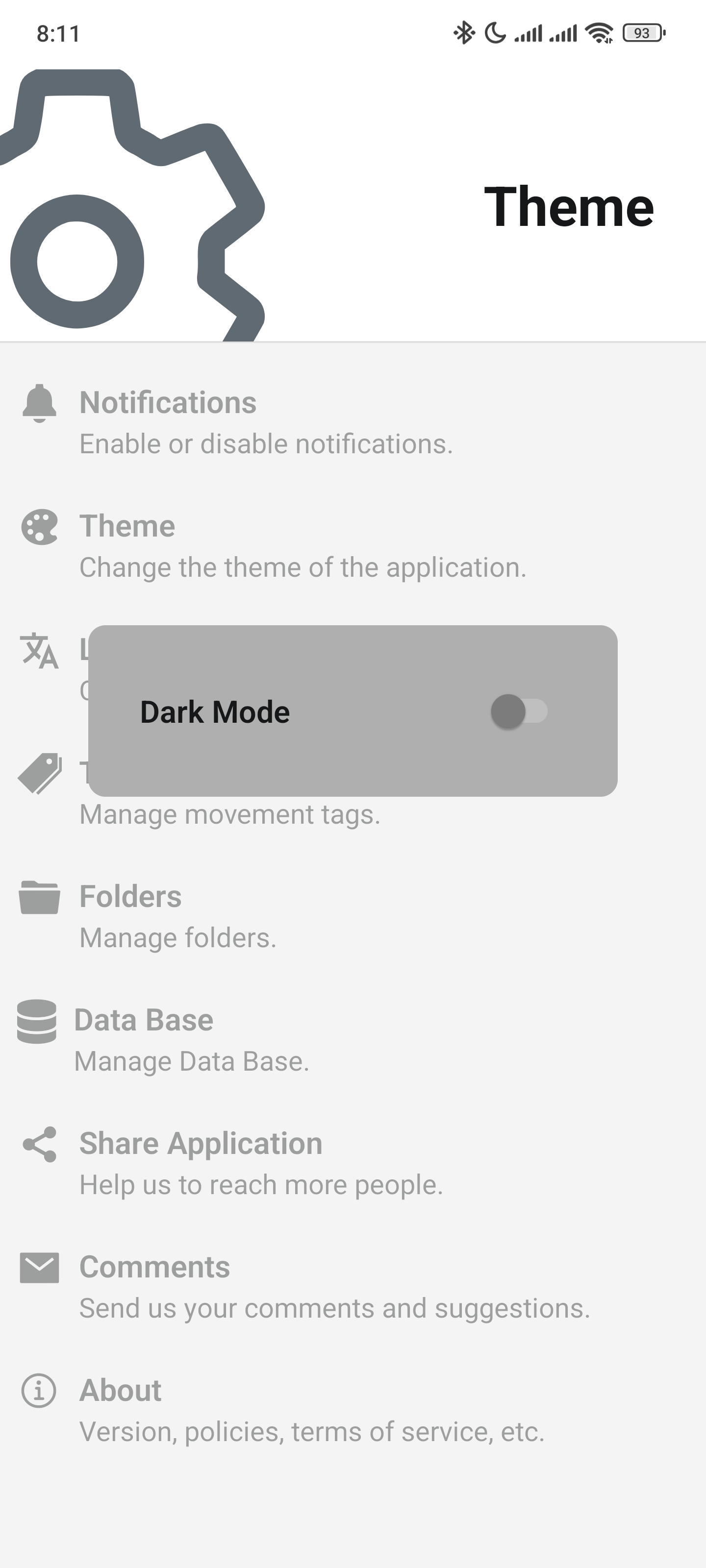Click the Dark Mode dialog card

[353, 711]
